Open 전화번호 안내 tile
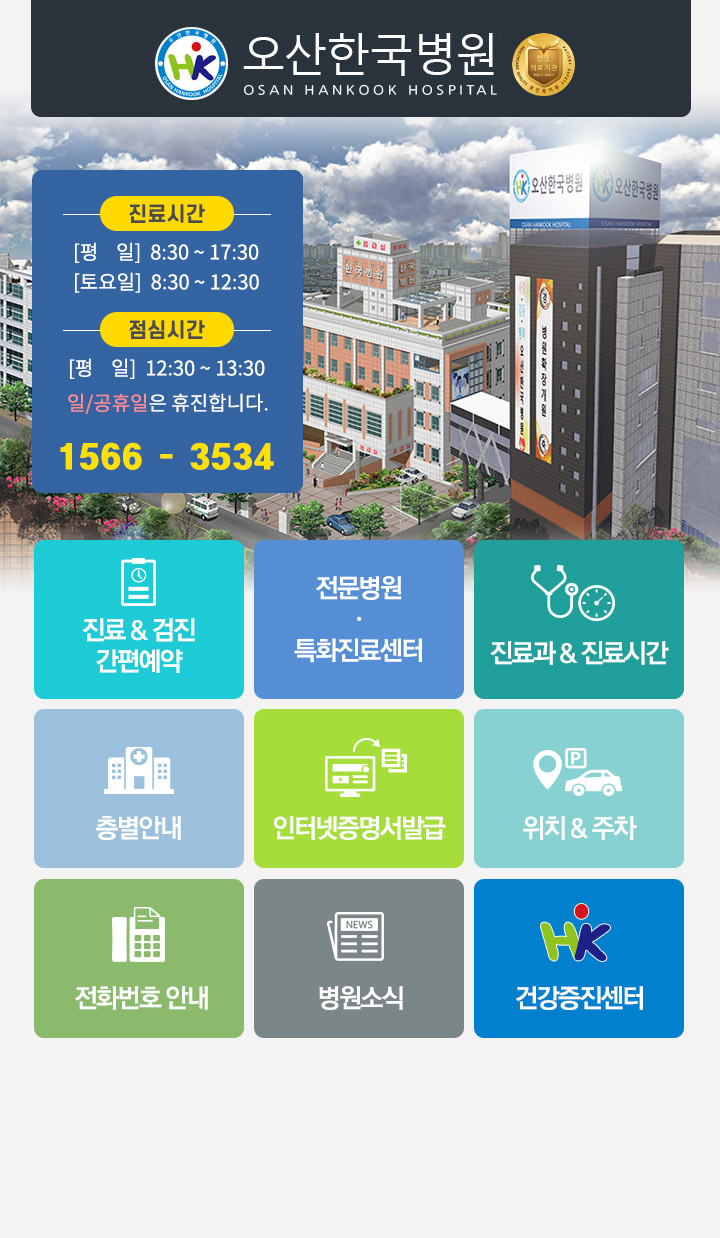 [x=139, y=958]
